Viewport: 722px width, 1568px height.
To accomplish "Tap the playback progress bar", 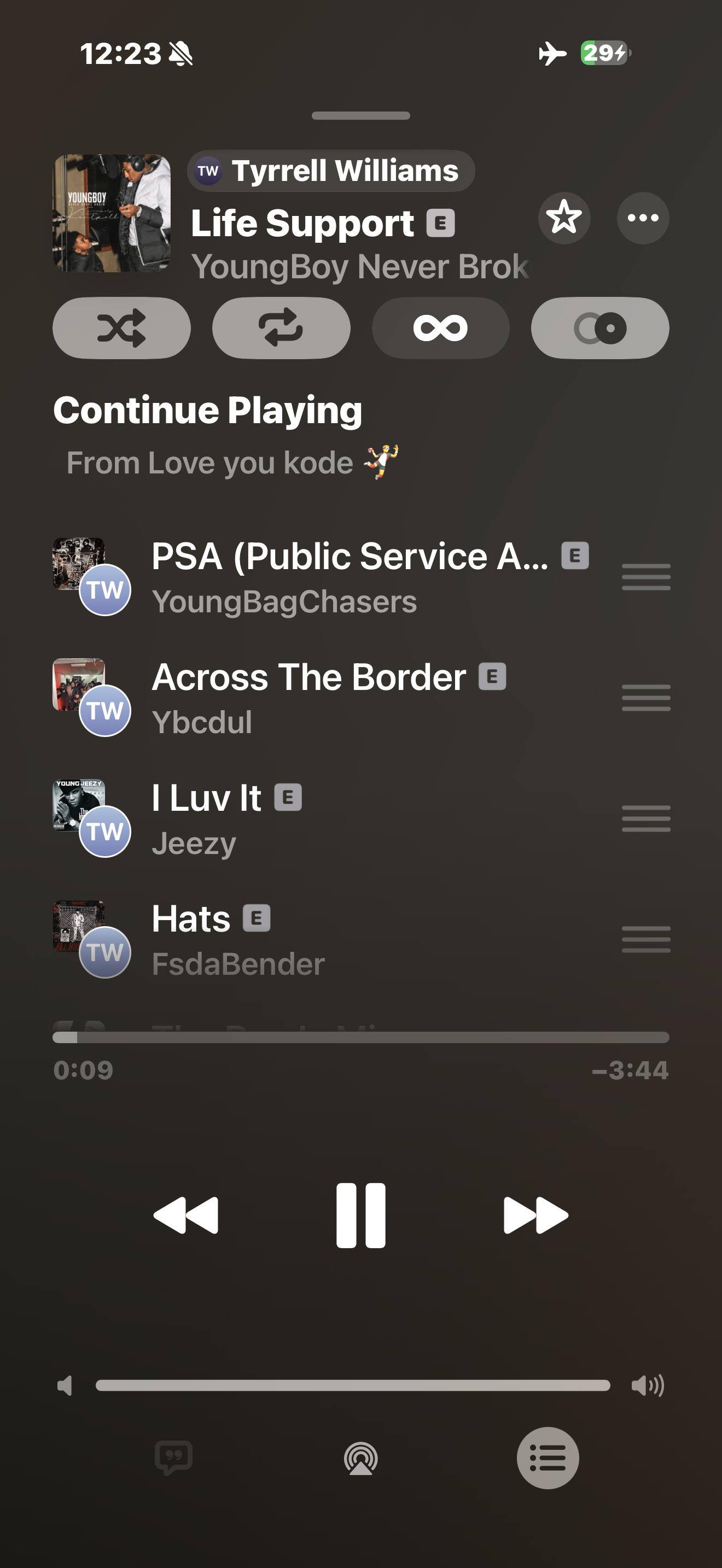I will pyautogui.click(x=361, y=1037).
